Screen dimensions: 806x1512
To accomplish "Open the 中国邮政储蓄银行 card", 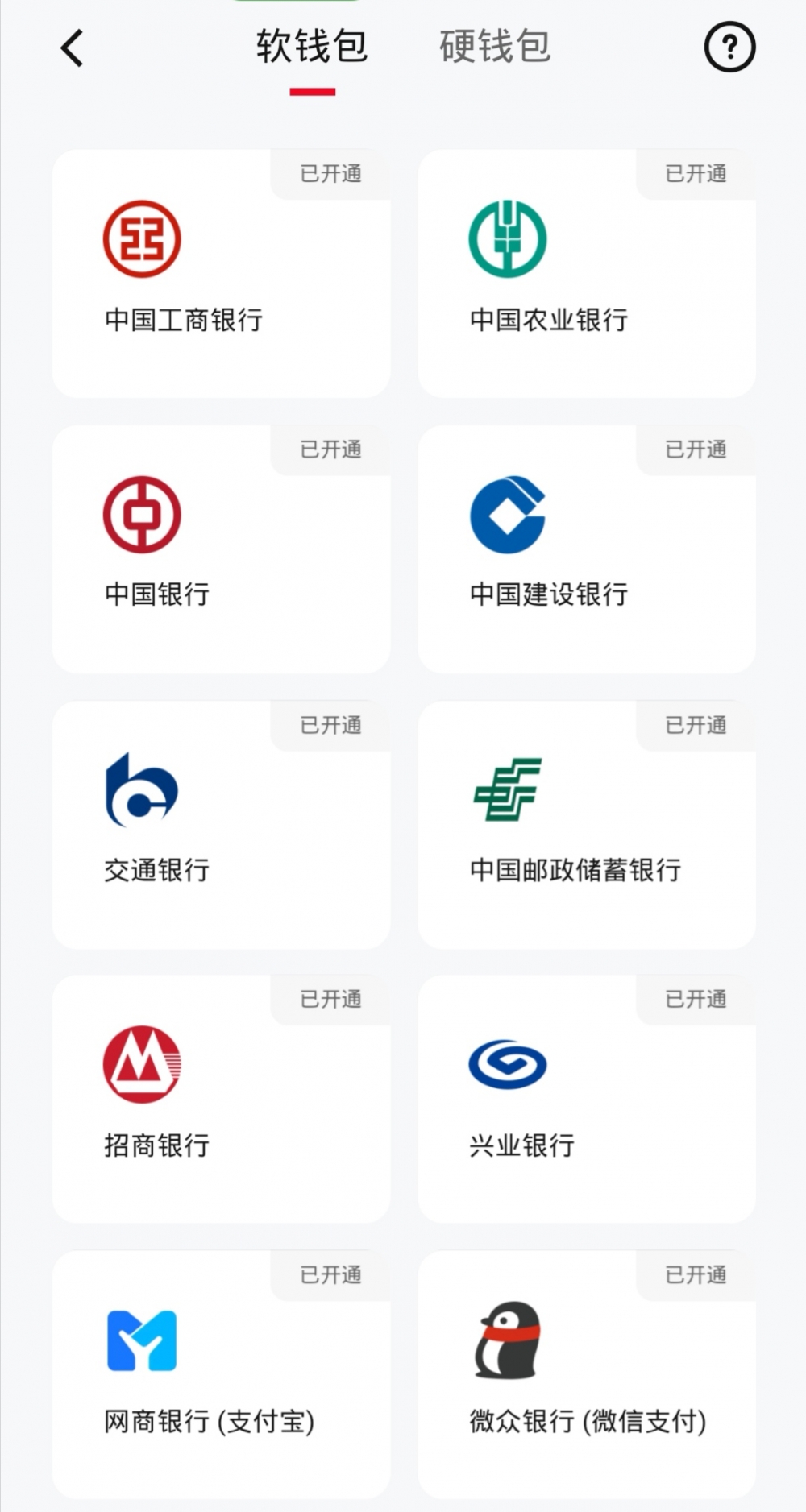I will [x=587, y=825].
